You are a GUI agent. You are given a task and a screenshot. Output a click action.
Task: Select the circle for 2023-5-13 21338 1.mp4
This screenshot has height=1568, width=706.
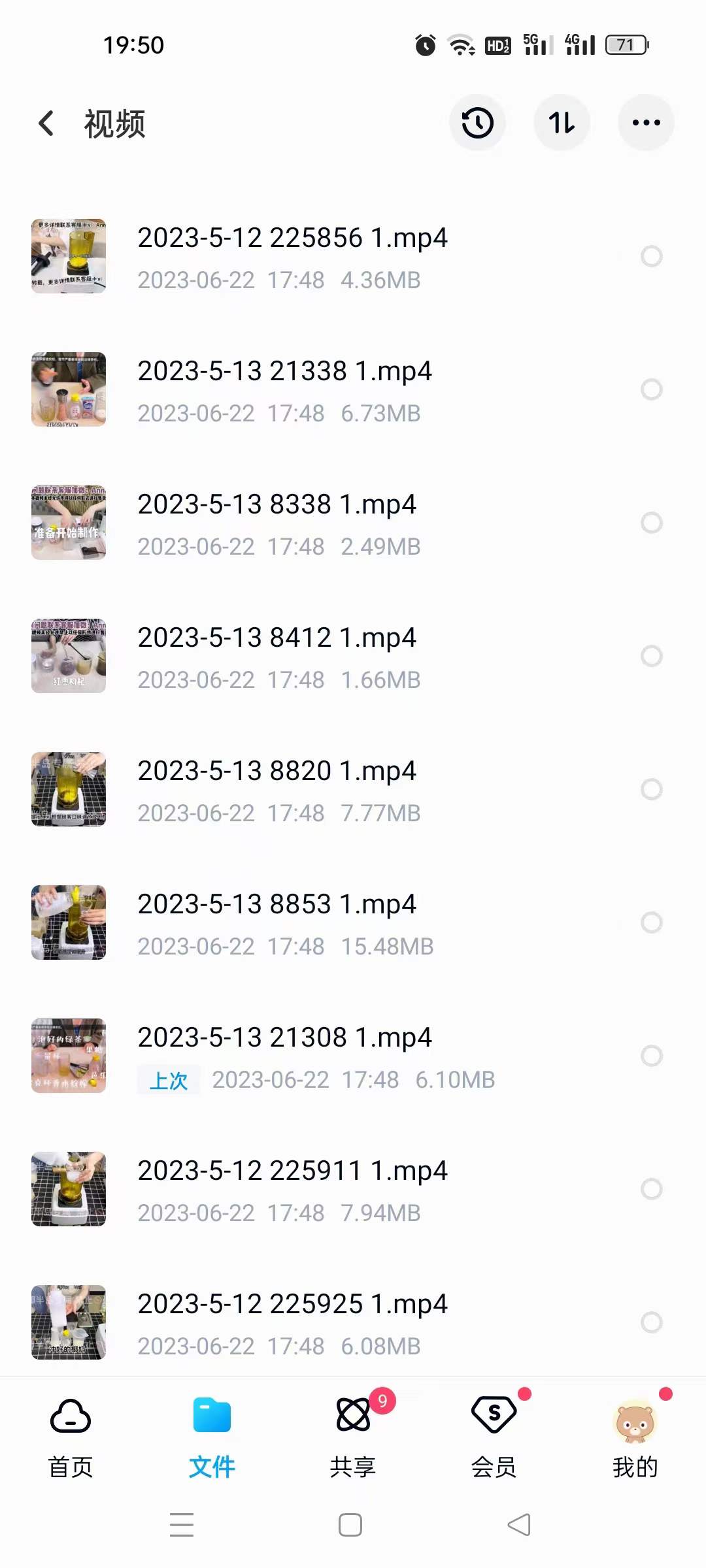click(651, 389)
